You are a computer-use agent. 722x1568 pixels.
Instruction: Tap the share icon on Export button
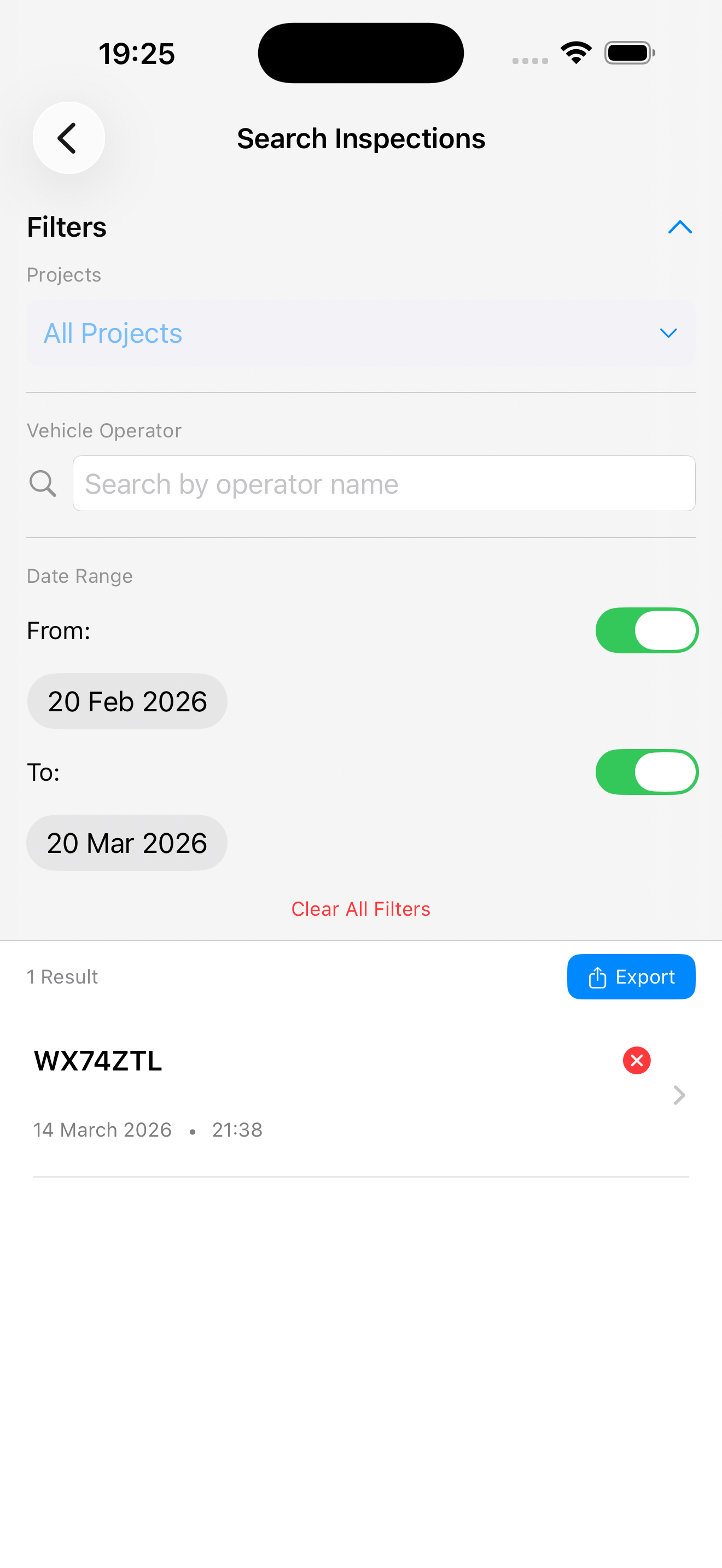598,976
